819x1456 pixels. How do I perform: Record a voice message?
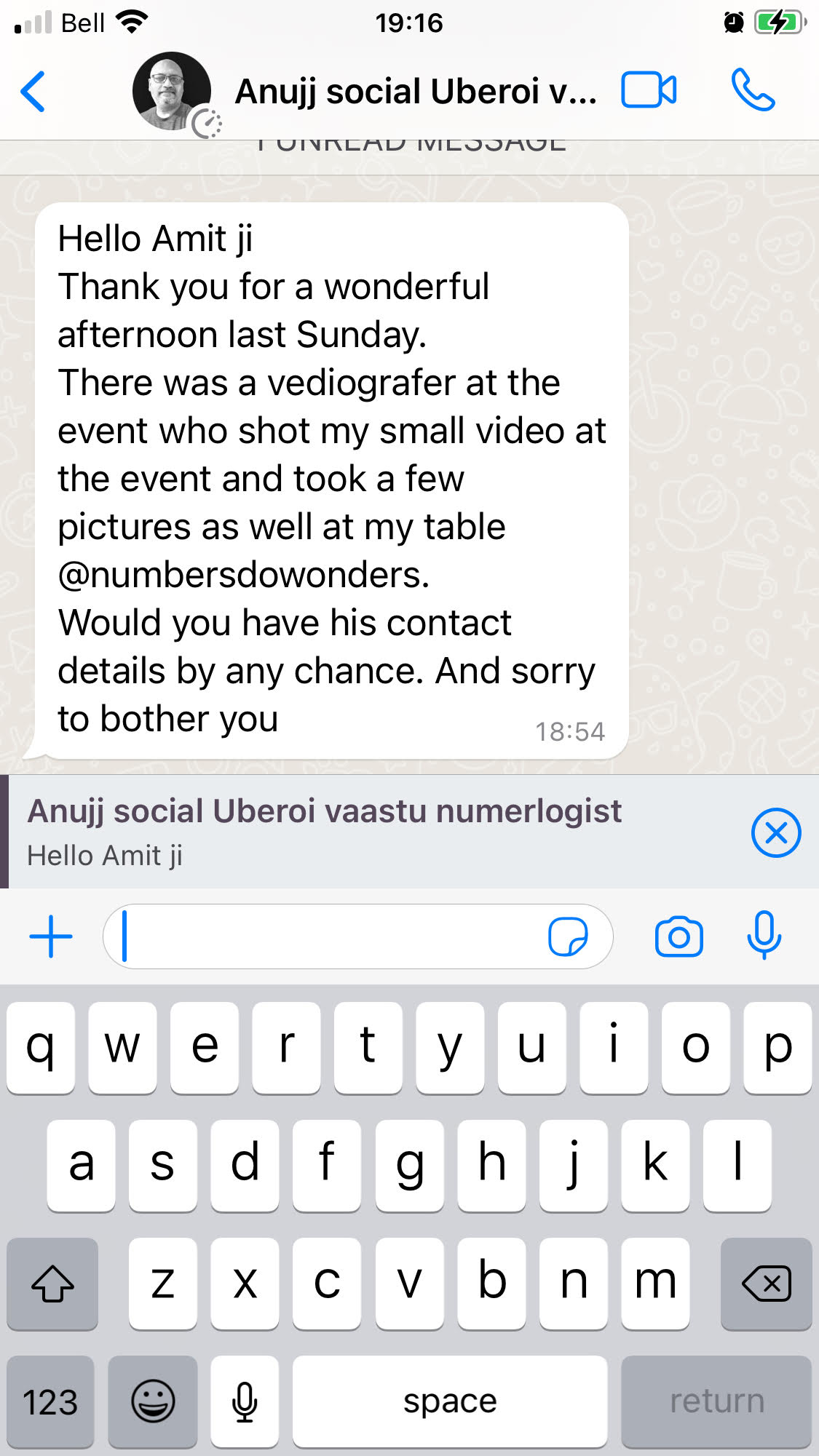764,935
